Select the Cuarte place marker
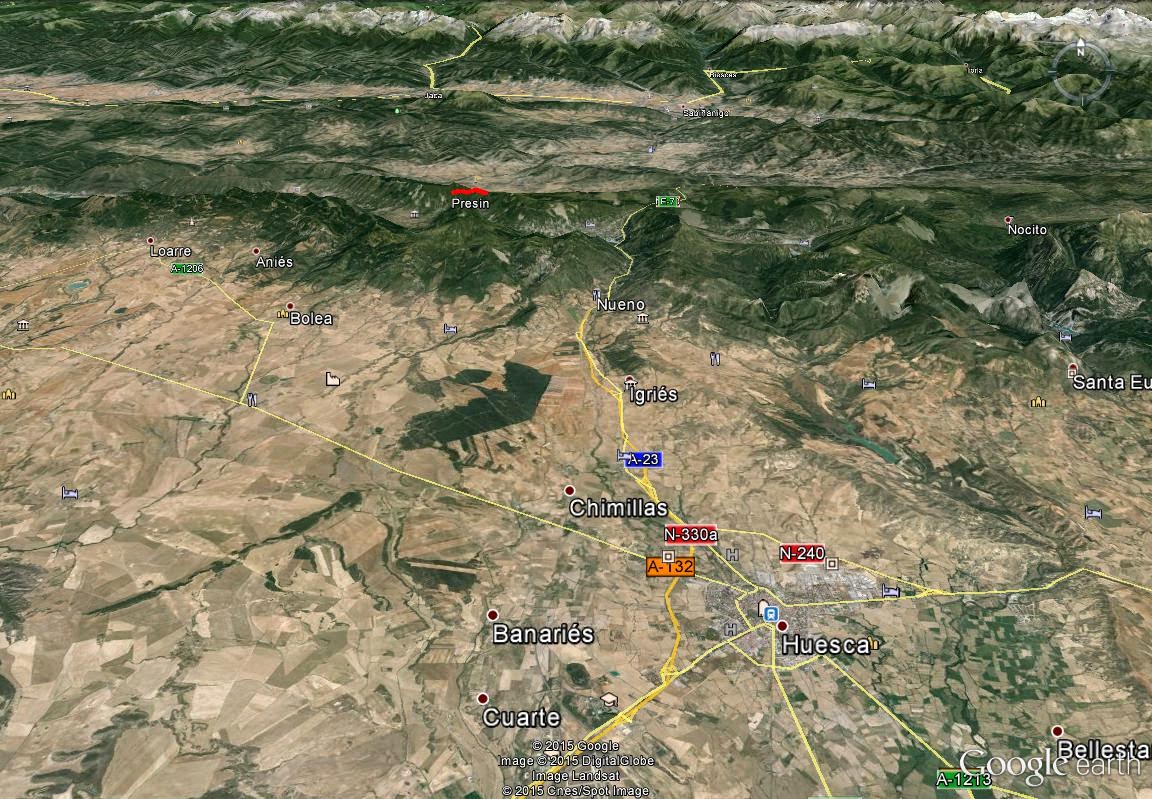The height and width of the screenshot is (799, 1152). click(x=482, y=698)
